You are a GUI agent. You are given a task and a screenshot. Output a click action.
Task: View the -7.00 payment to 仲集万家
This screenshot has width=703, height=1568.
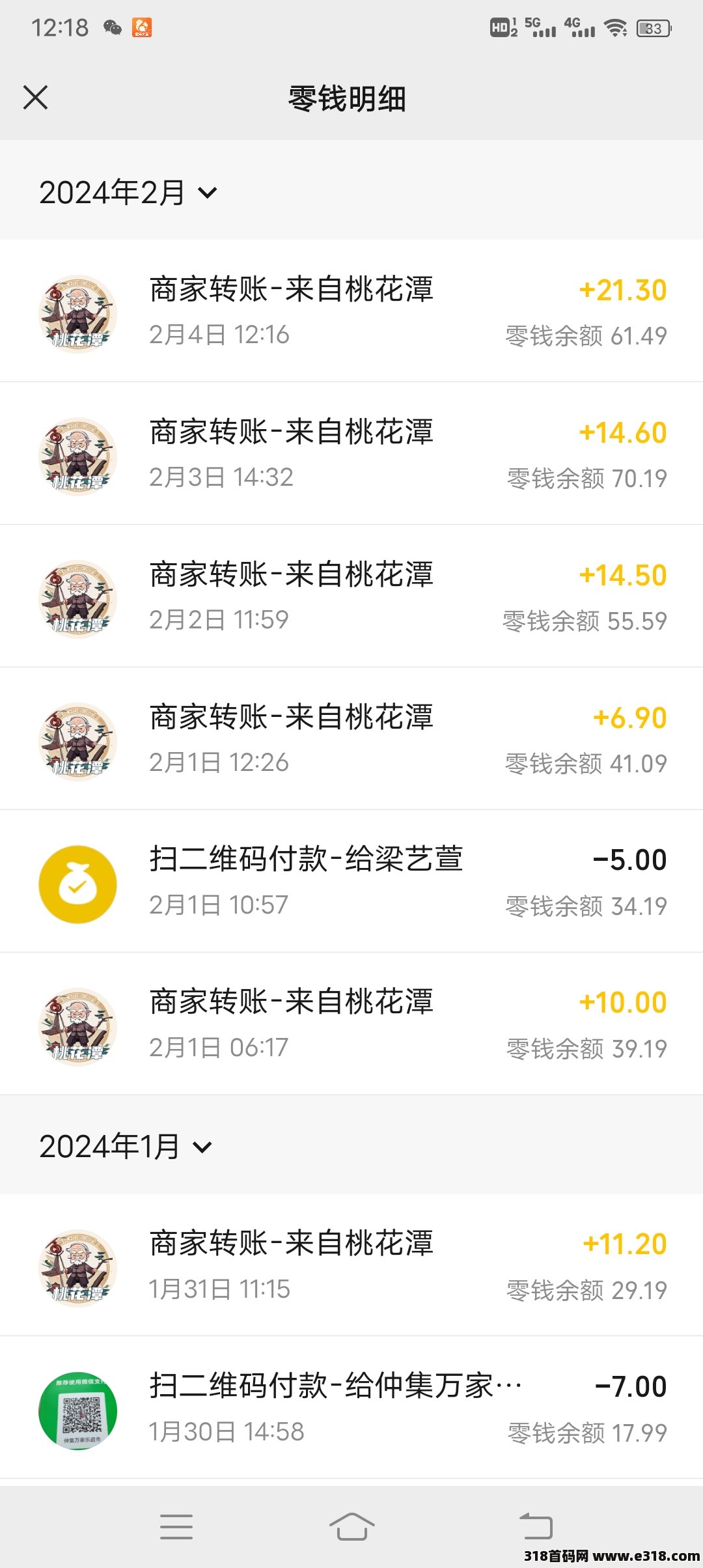click(x=351, y=1408)
